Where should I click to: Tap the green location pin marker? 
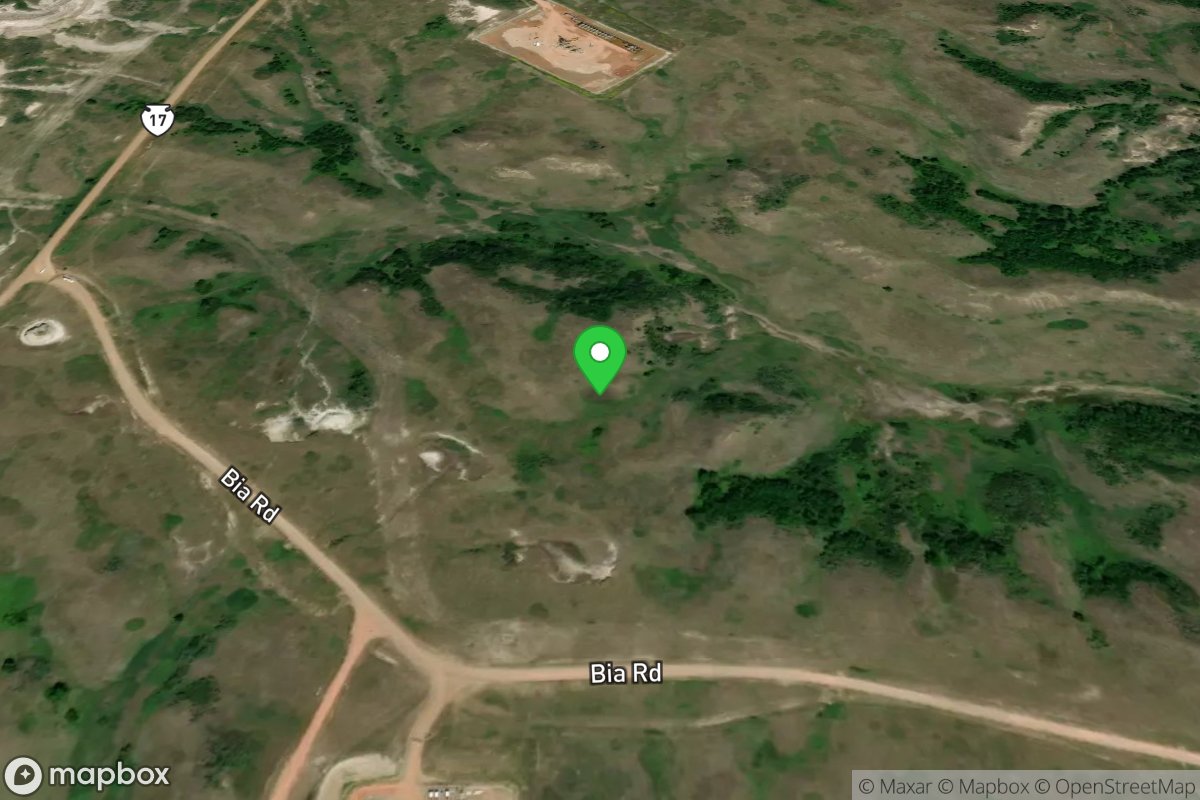pos(599,357)
